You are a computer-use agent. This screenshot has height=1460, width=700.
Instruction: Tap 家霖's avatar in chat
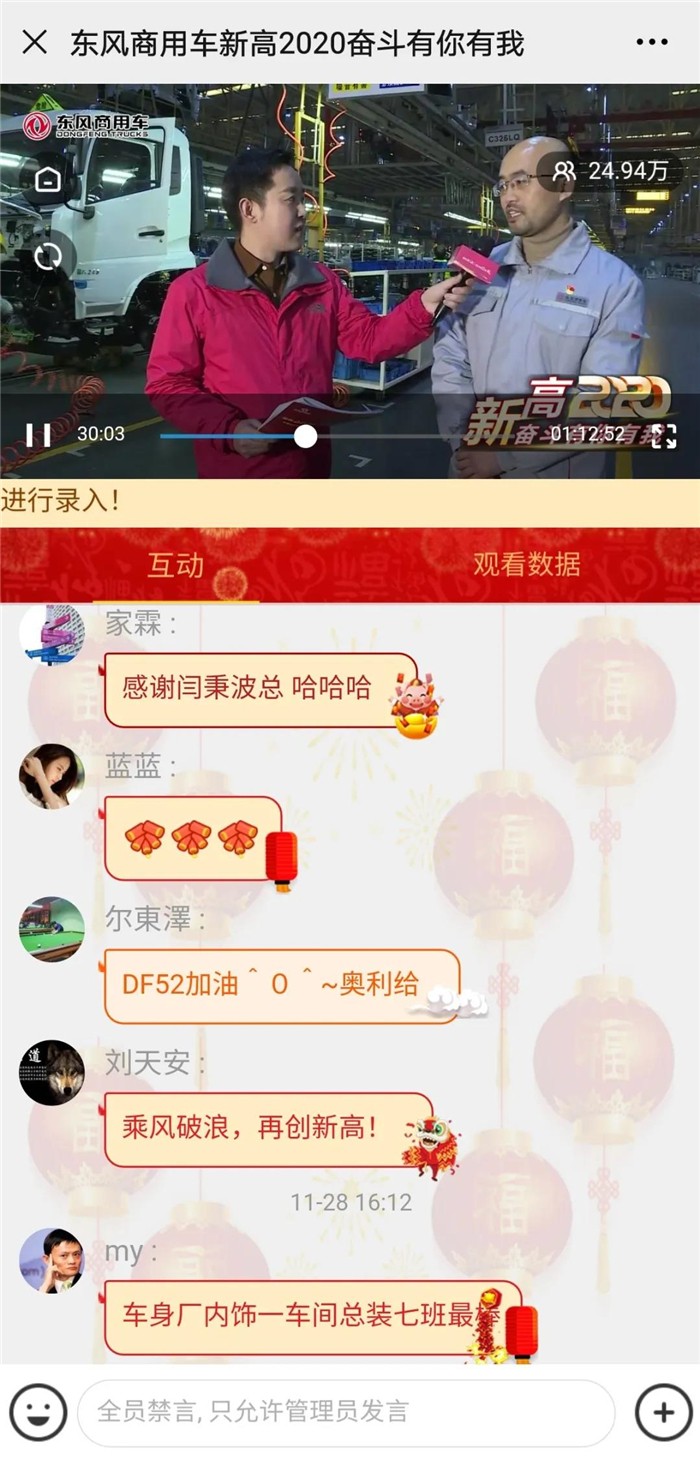point(51,635)
